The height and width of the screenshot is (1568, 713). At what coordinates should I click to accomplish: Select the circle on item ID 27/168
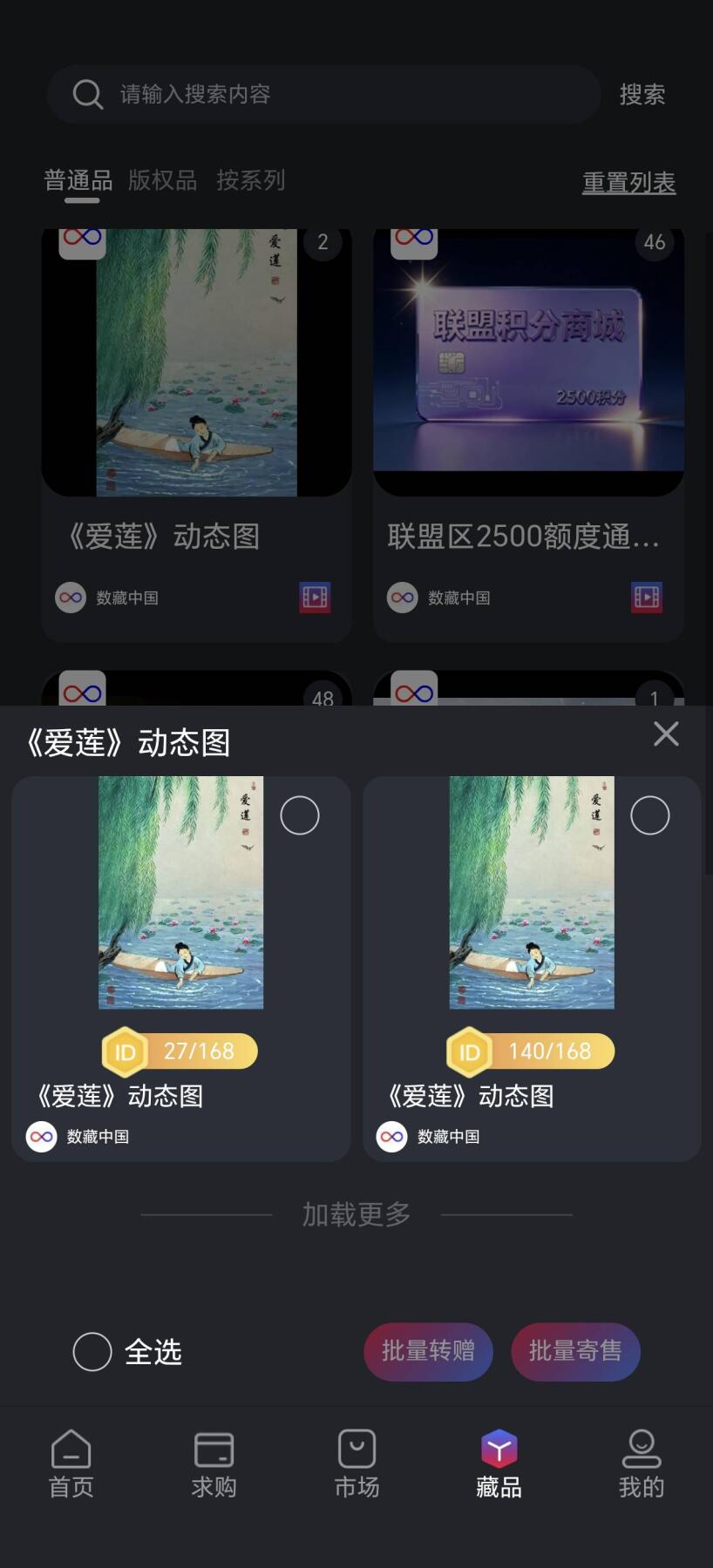(x=300, y=815)
